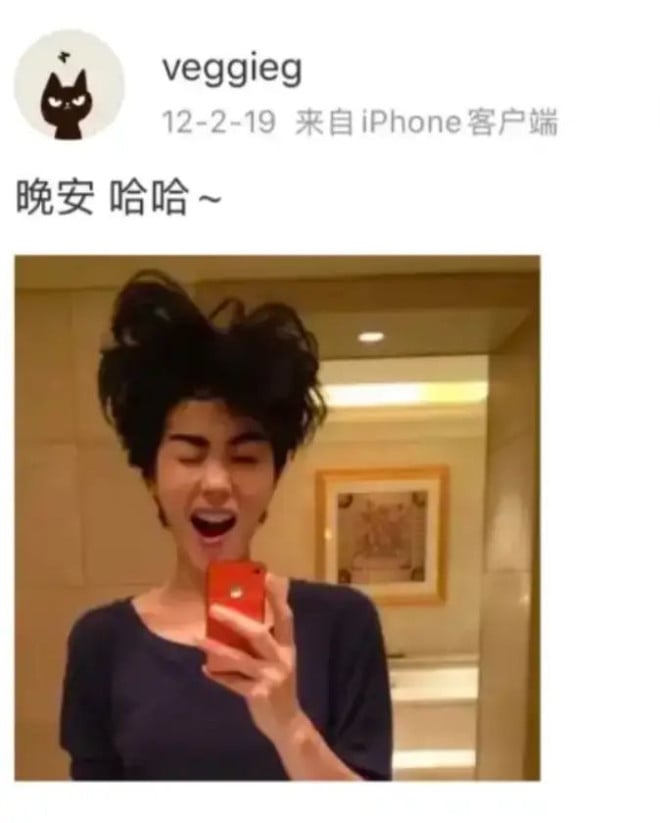Image resolution: width=660 pixels, height=823 pixels.
Task: Open veggieg's black cat profile avatar
Action: coord(68,85)
